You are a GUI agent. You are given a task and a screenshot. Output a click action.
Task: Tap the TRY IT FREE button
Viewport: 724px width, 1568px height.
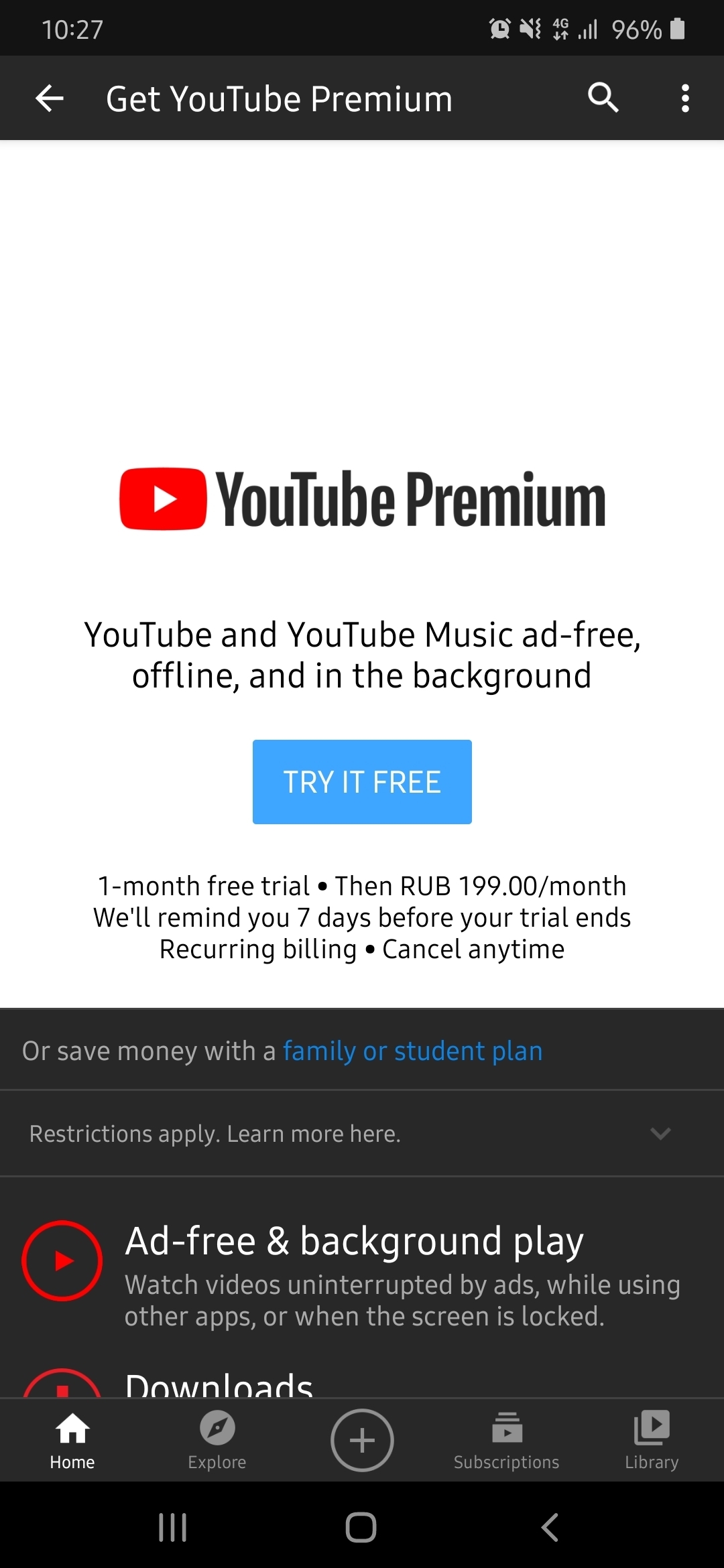362,782
